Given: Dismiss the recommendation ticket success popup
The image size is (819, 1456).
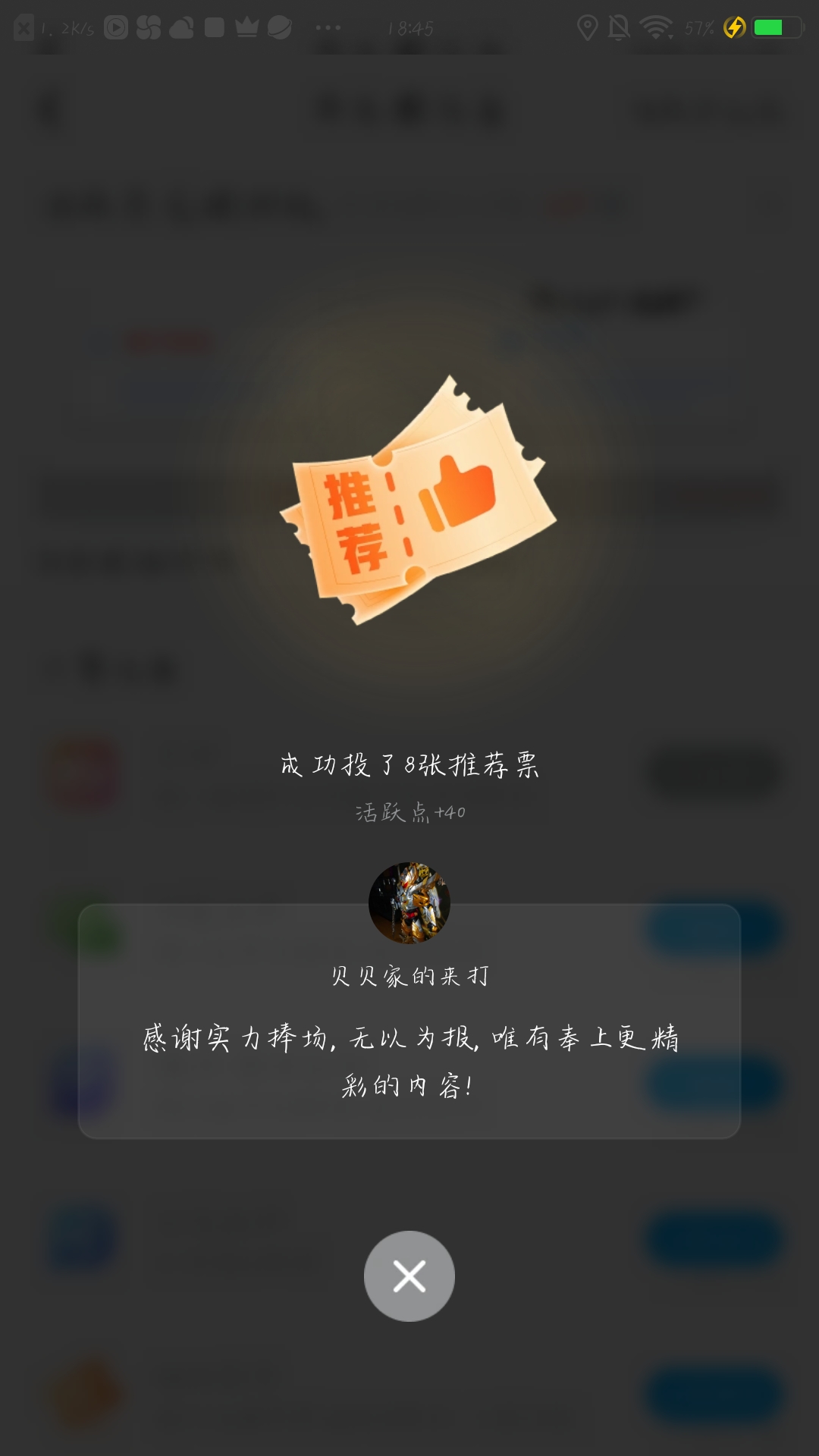Looking at the screenshot, I should tap(409, 1276).
